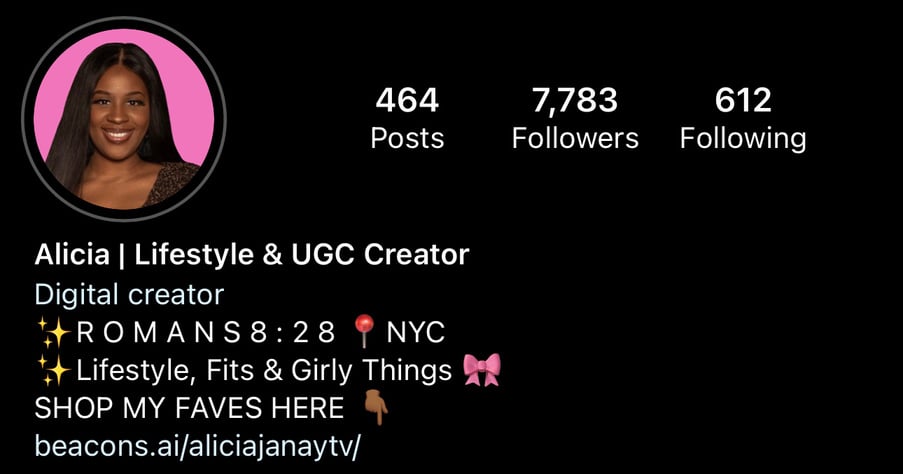View the 7,783 Followers list

pos(575,118)
